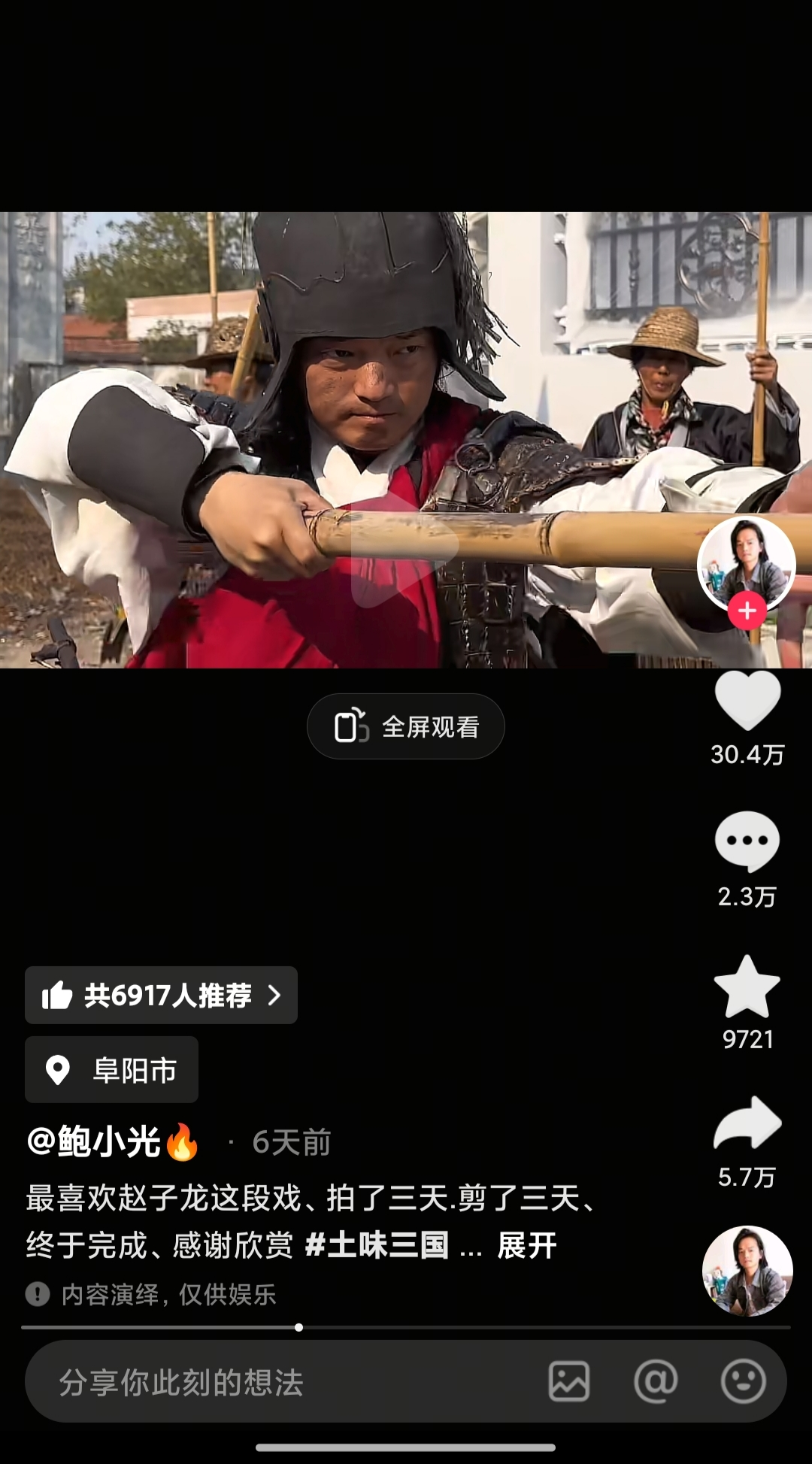Open the emoji picker
Image resolution: width=812 pixels, height=1464 pixels.
743,1382
